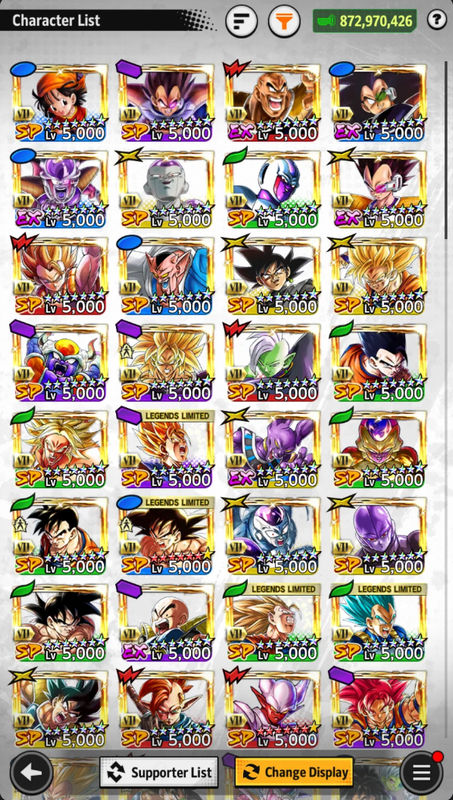
Task: Tap the question mark help icon
Action: (x=437, y=20)
